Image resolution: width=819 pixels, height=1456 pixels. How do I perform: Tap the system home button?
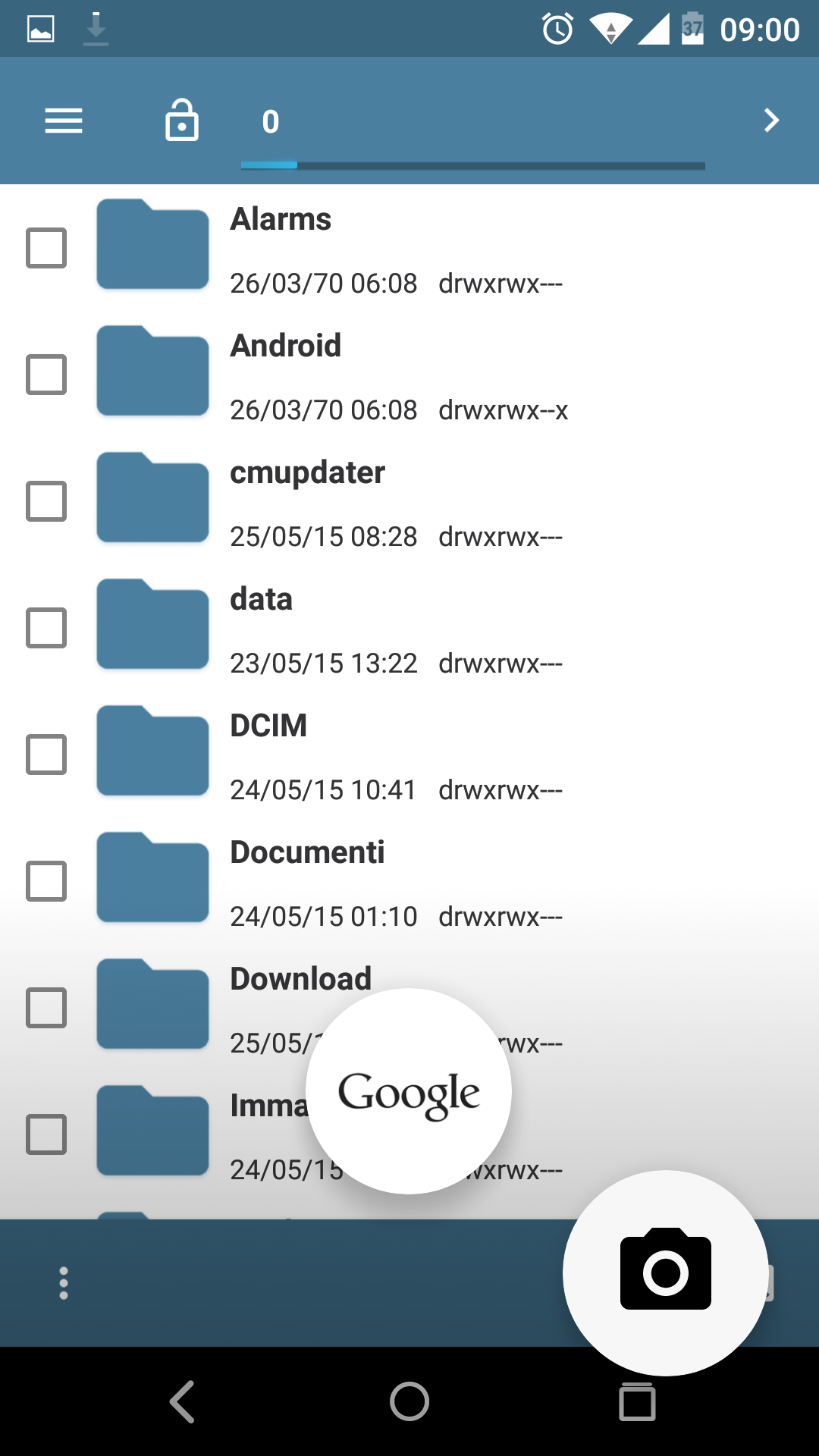click(x=409, y=1401)
